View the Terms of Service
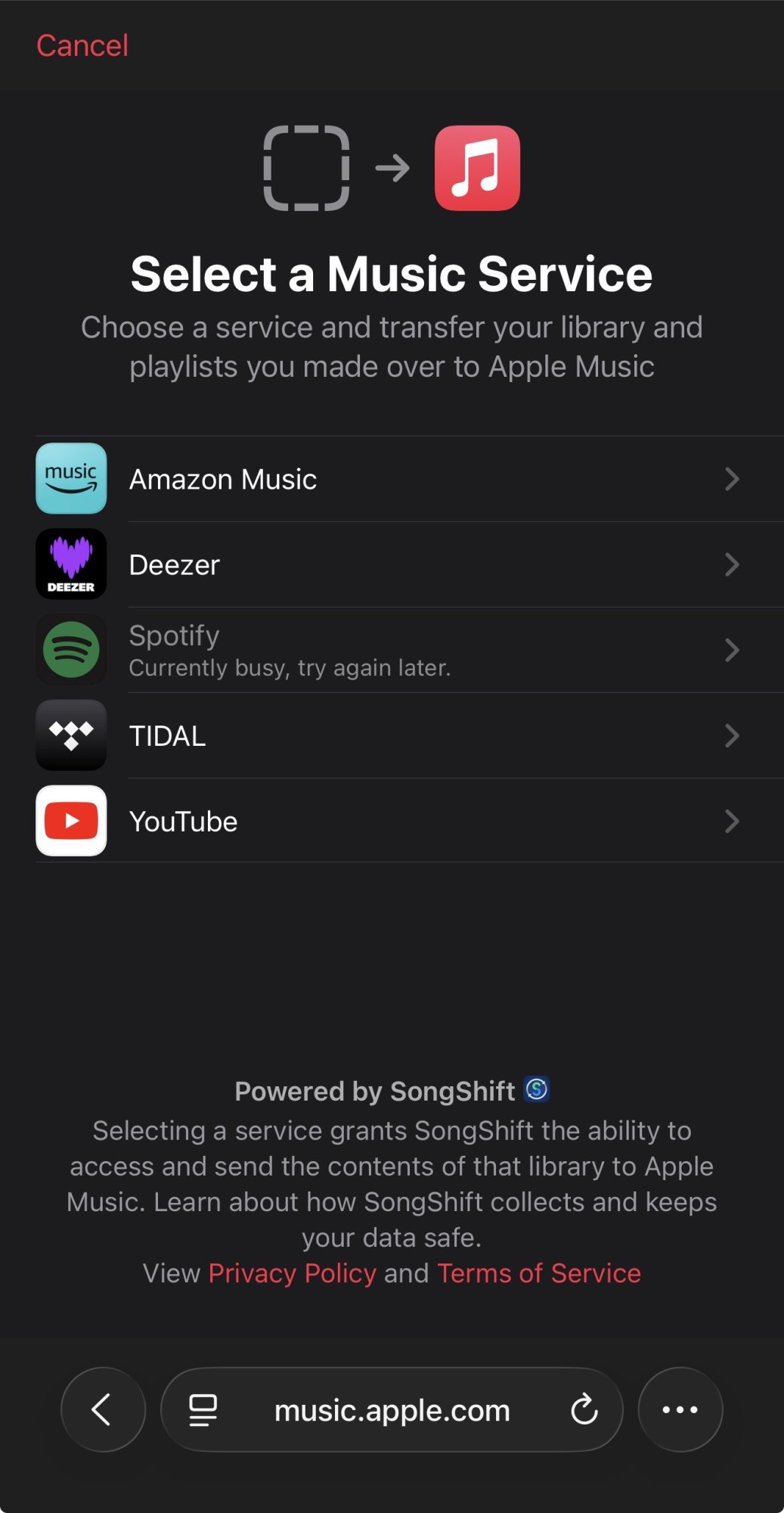This screenshot has width=784, height=1513. [x=538, y=1273]
